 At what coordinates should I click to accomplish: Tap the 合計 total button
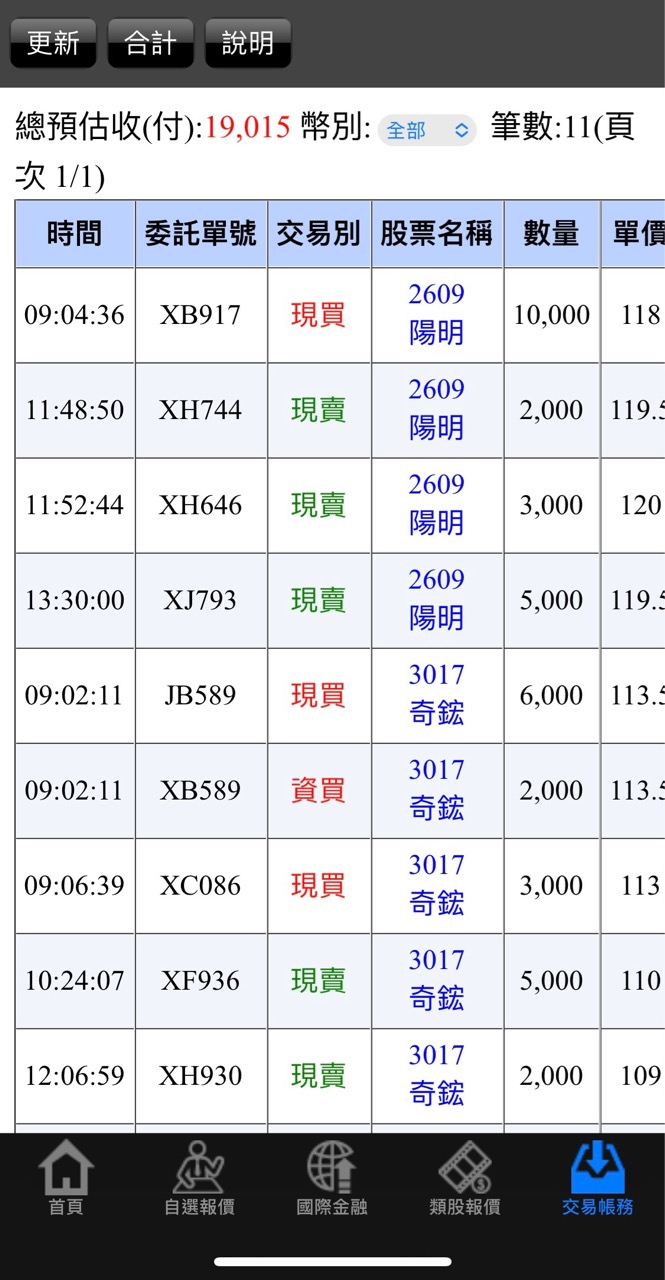pyautogui.click(x=150, y=43)
